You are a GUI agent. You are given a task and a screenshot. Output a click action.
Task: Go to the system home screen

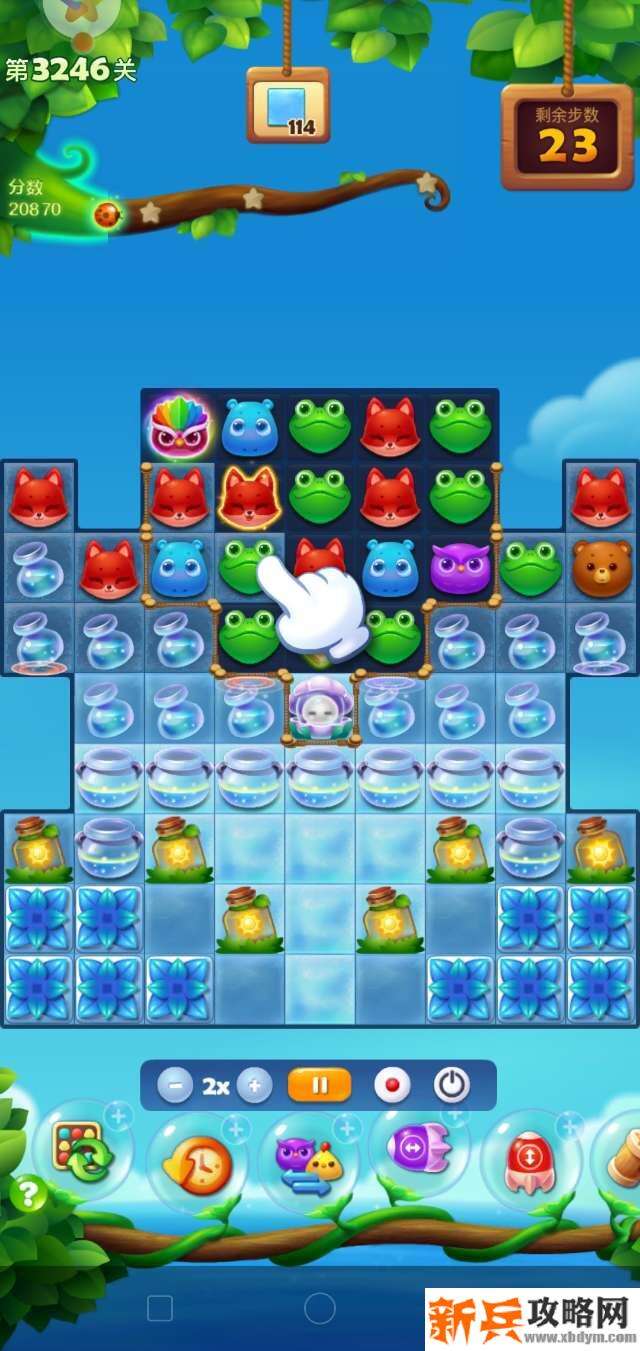coord(319,1308)
